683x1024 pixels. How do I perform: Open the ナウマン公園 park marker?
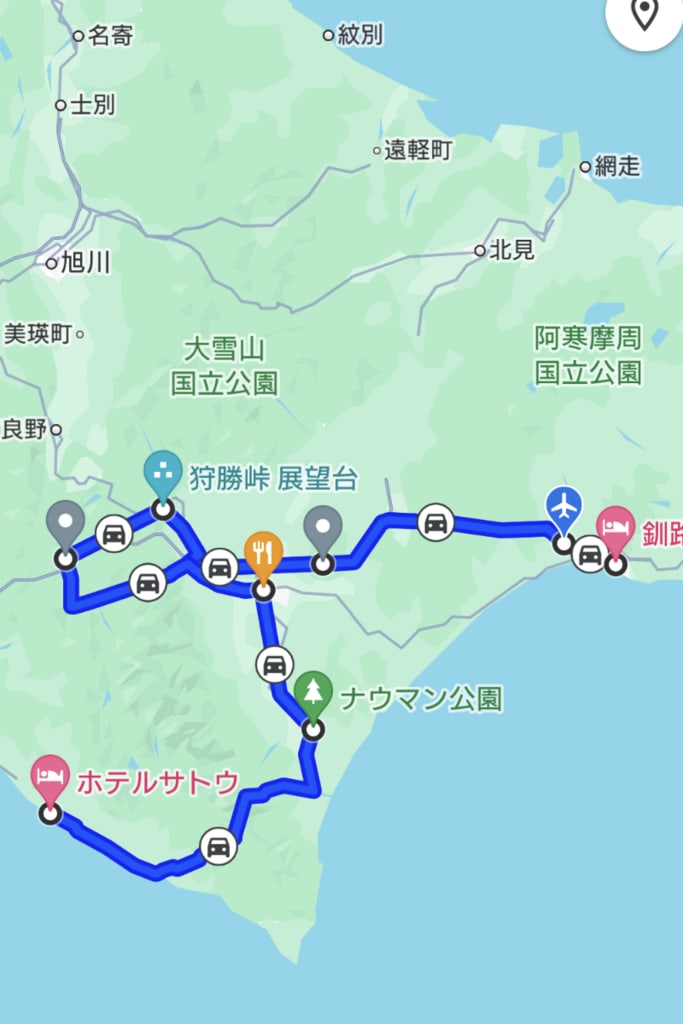pyautogui.click(x=314, y=692)
